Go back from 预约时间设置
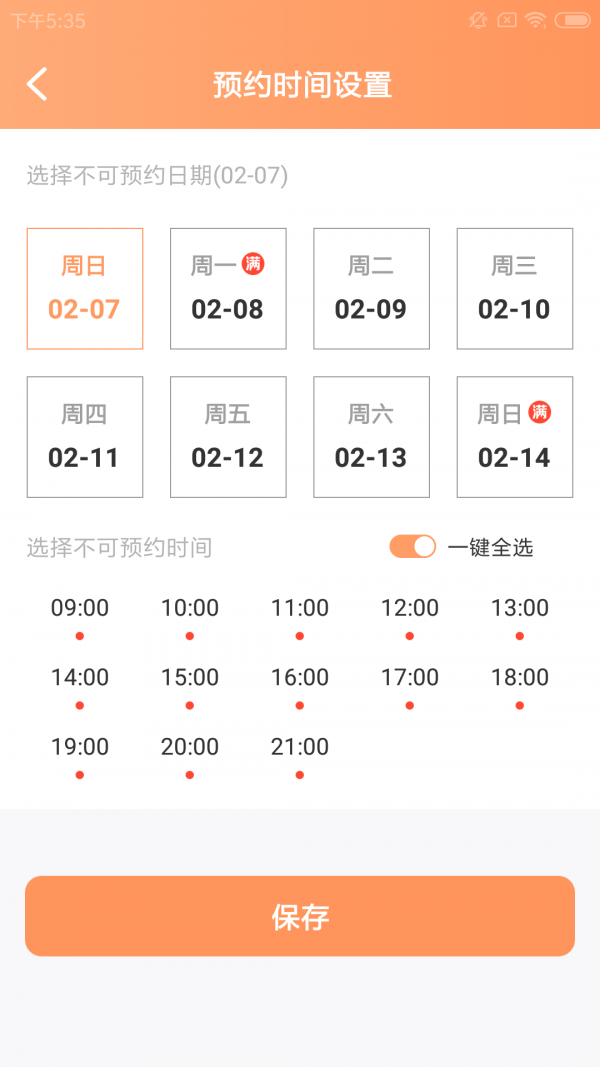600x1067 pixels. pyautogui.click(x=37, y=84)
